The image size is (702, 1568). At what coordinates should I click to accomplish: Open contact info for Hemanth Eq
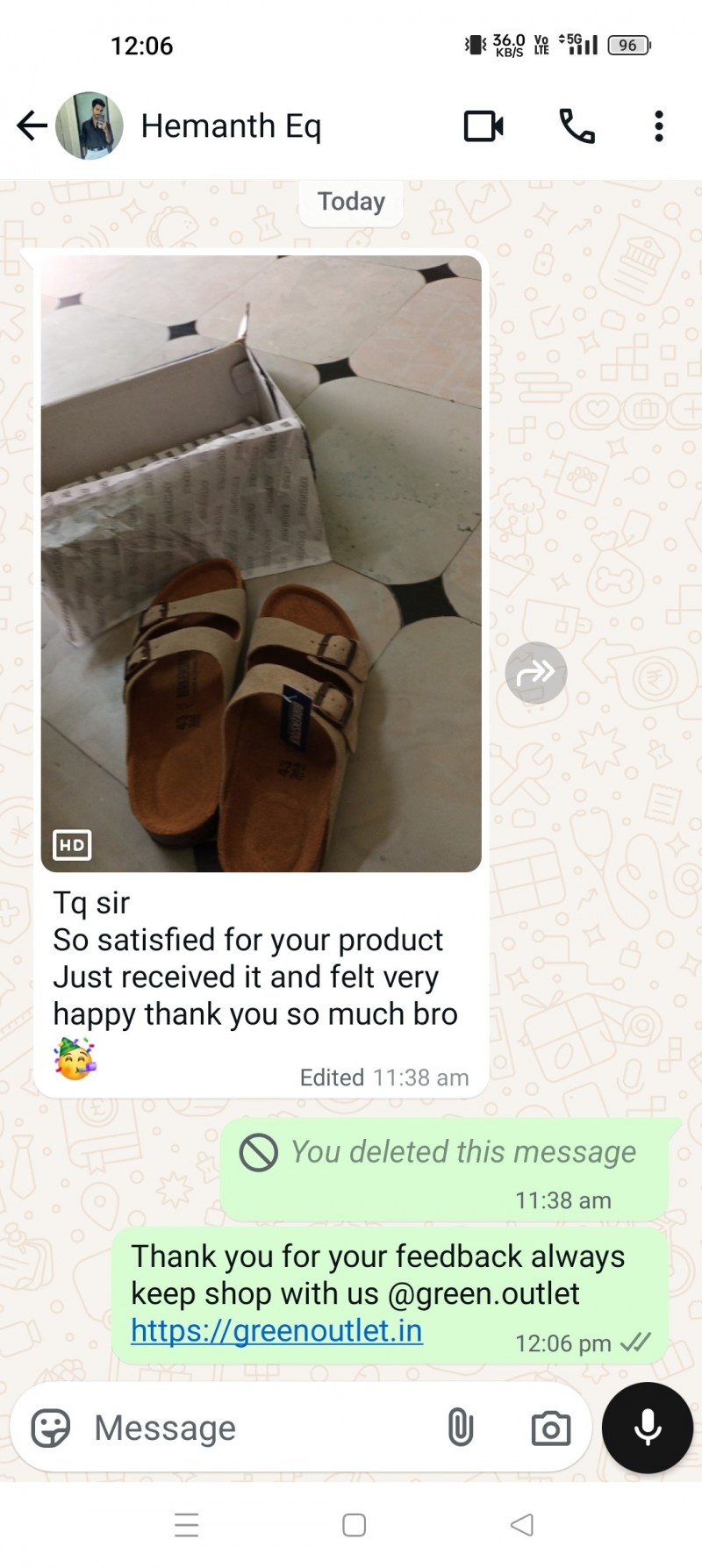pyautogui.click(x=232, y=125)
